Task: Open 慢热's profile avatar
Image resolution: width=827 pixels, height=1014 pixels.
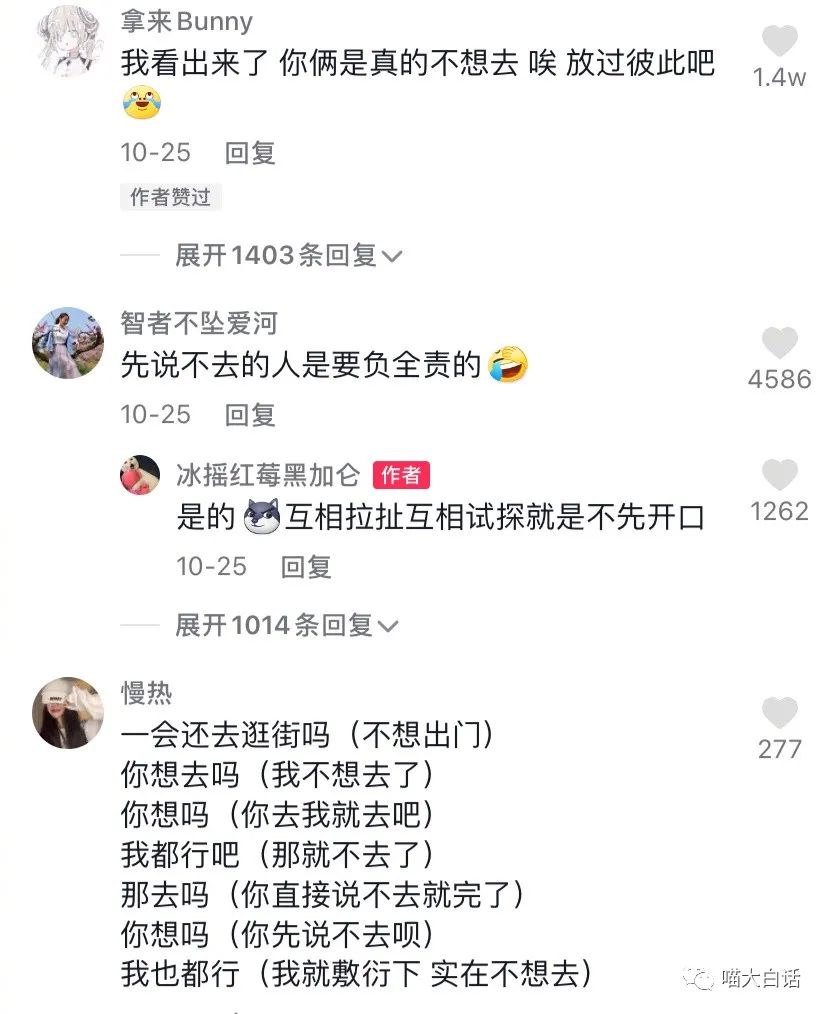Action: click(68, 713)
